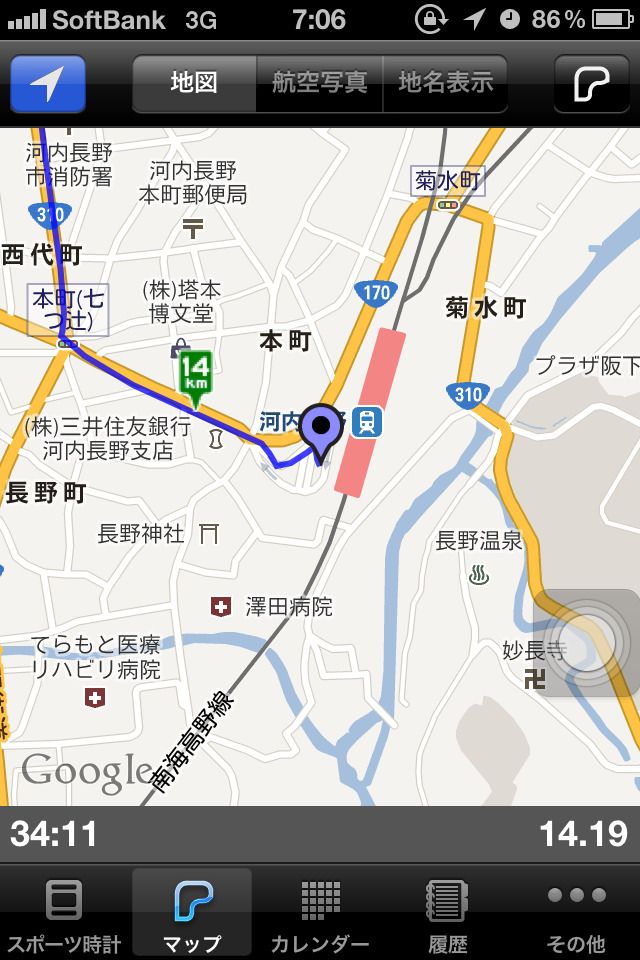Image resolution: width=640 pixels, height=960 pixels.
Task: Switch to 地図 map view
Action: pyautogui.click(x=194, y=83)
